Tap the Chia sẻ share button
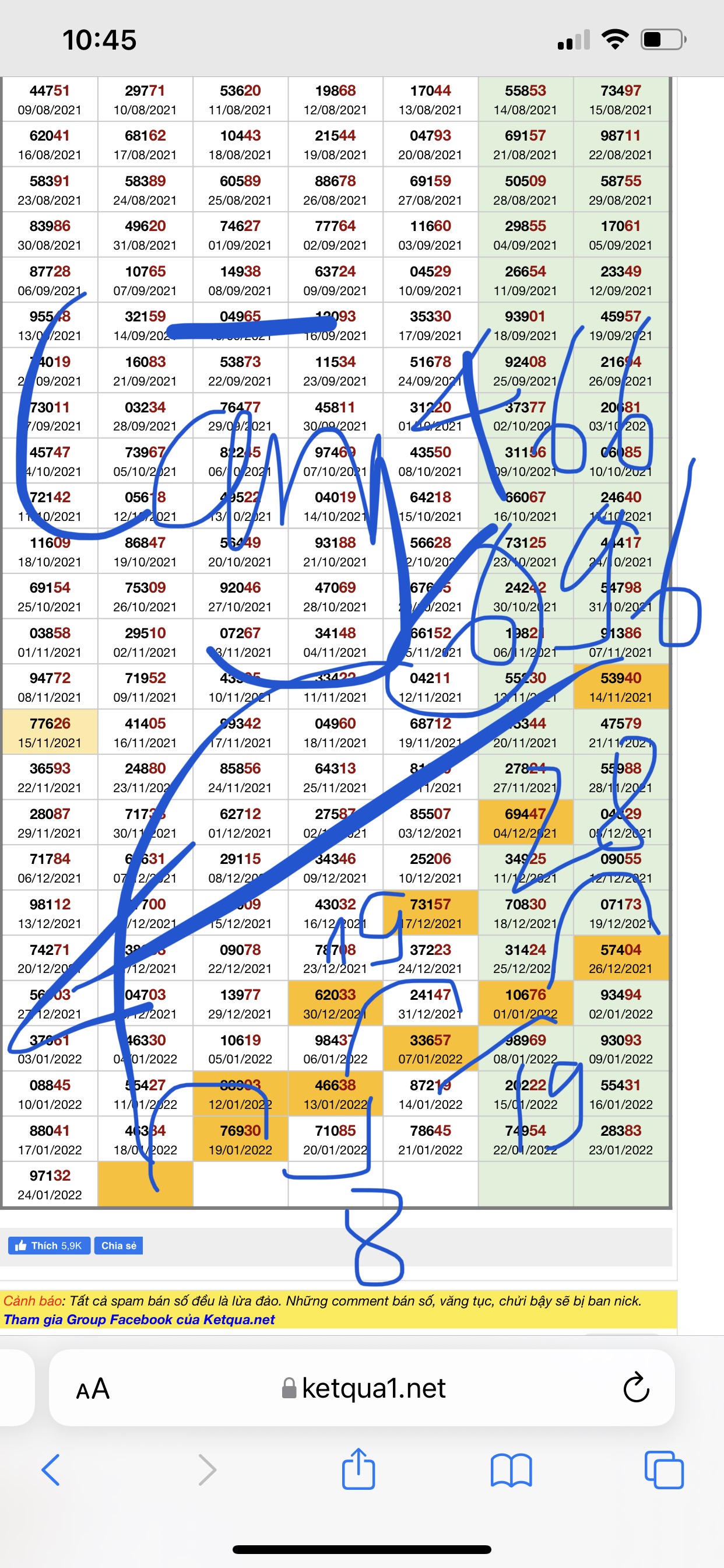The width and height of the screenshot is (724, 1568). click(119, 1245)
